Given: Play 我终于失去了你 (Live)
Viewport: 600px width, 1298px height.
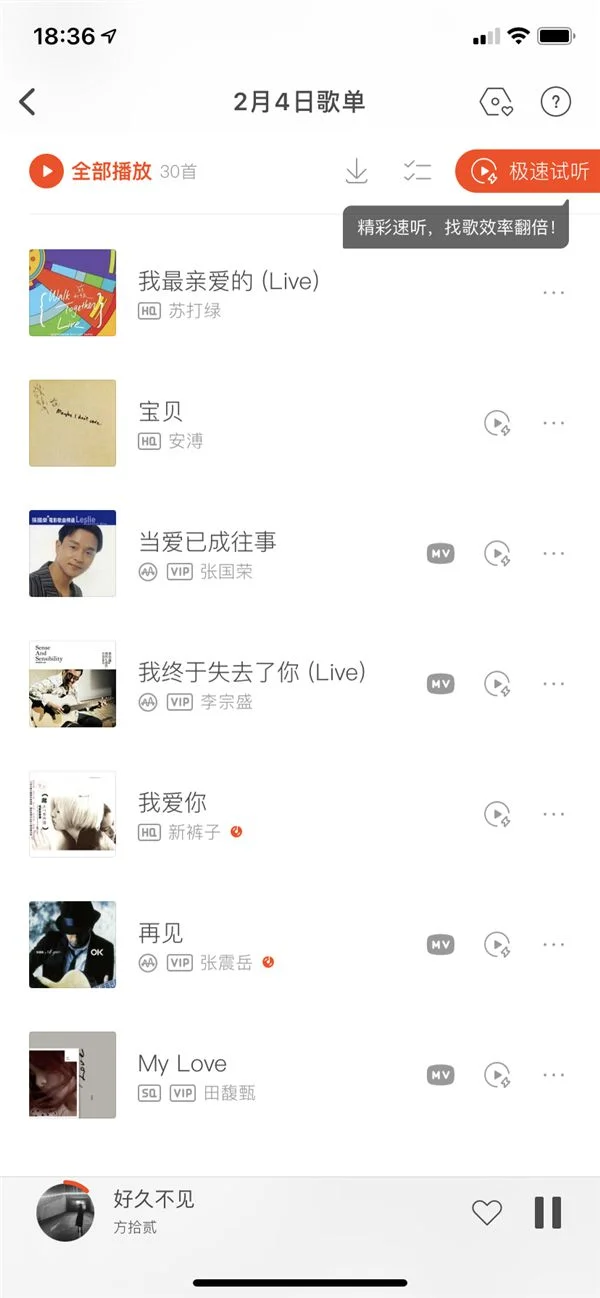Looking at the screenshot, I should click(x=251, y=673).
